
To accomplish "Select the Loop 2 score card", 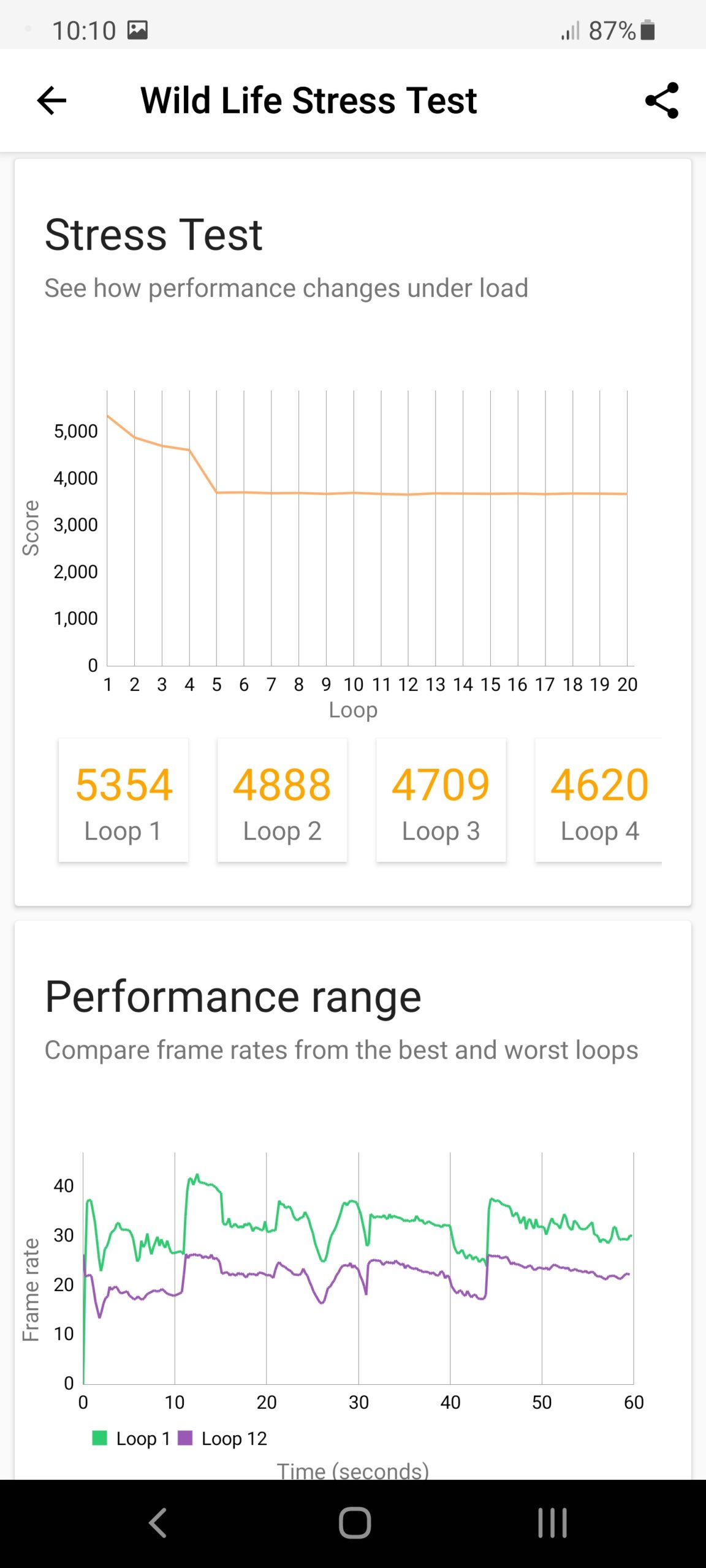I will (282, 800).
